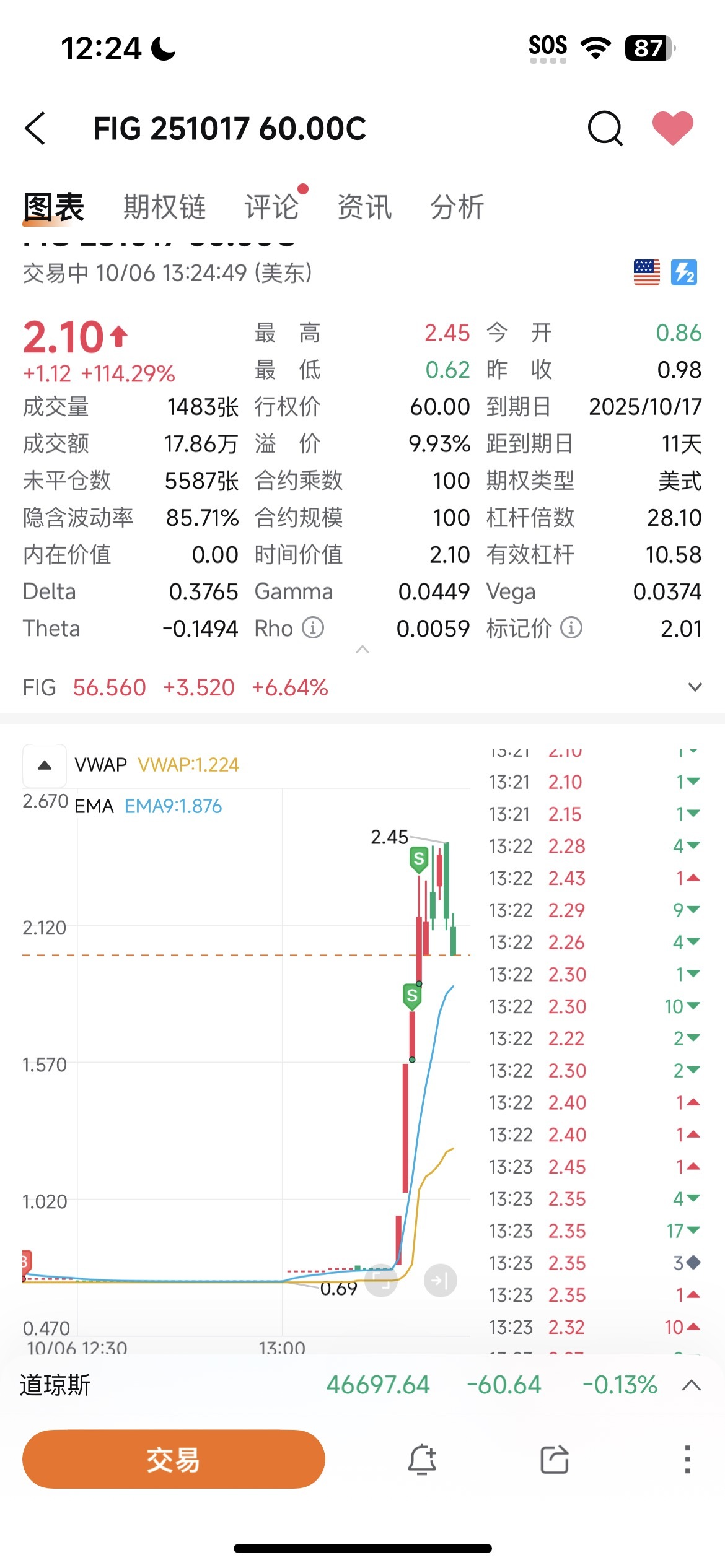725x1568 pixels.
Task: Collapse the contract details with the up chevron
Action: (362, 650)
